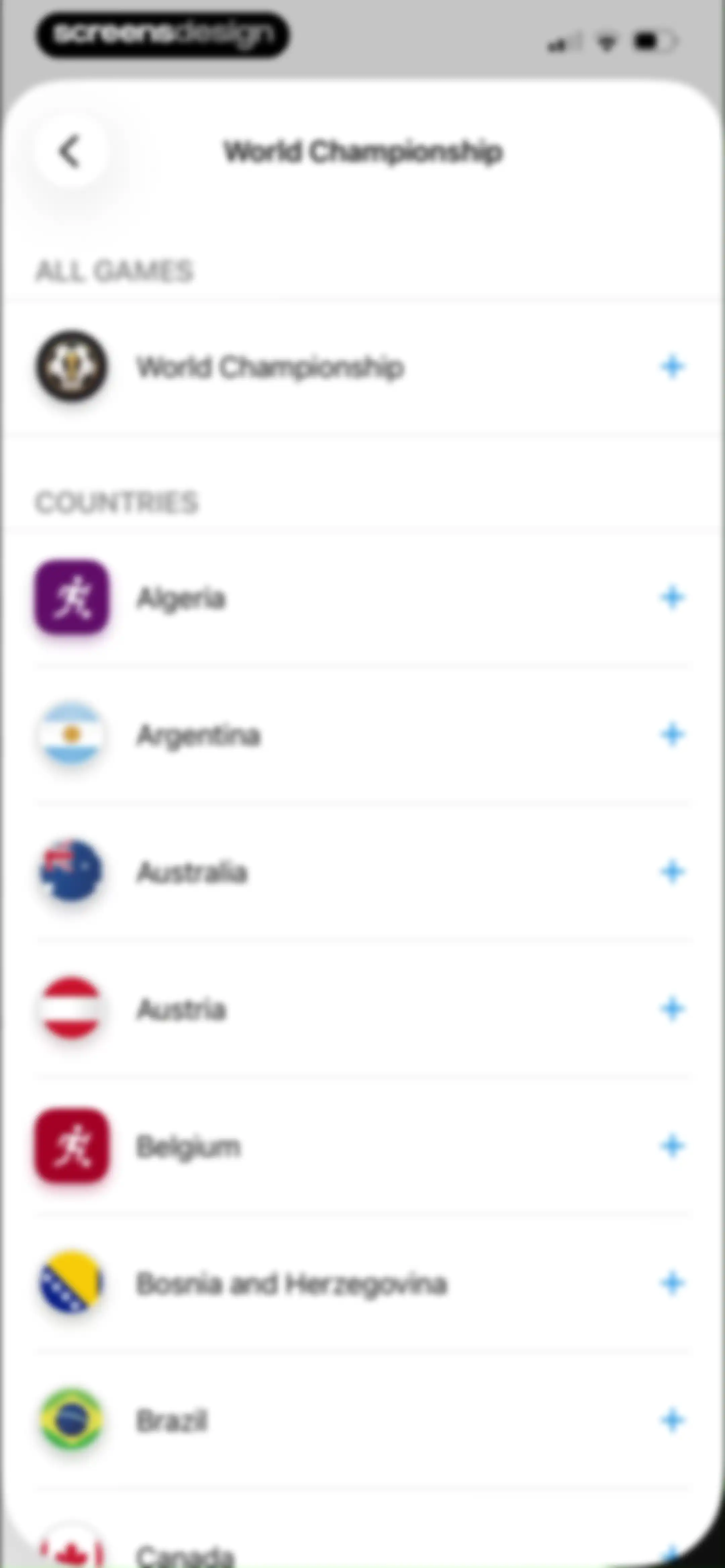Tap the plus icon beside Australia
The image size is (725, 1568).
(672, 872)
